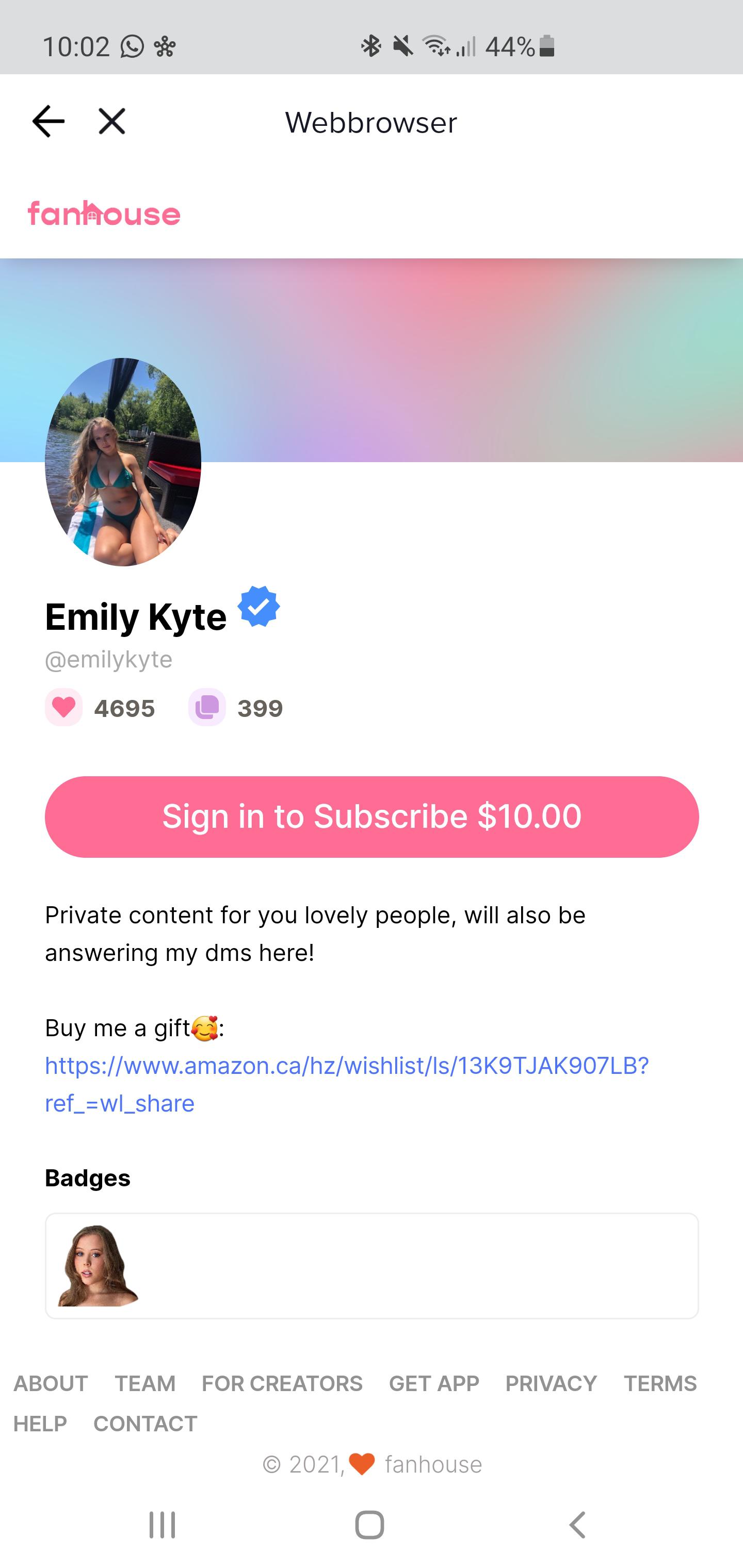Open the FOR CREATORS page
The height and width of the screenshot is (1568, 743).
pyautogui.click(x=281, y=1383)
